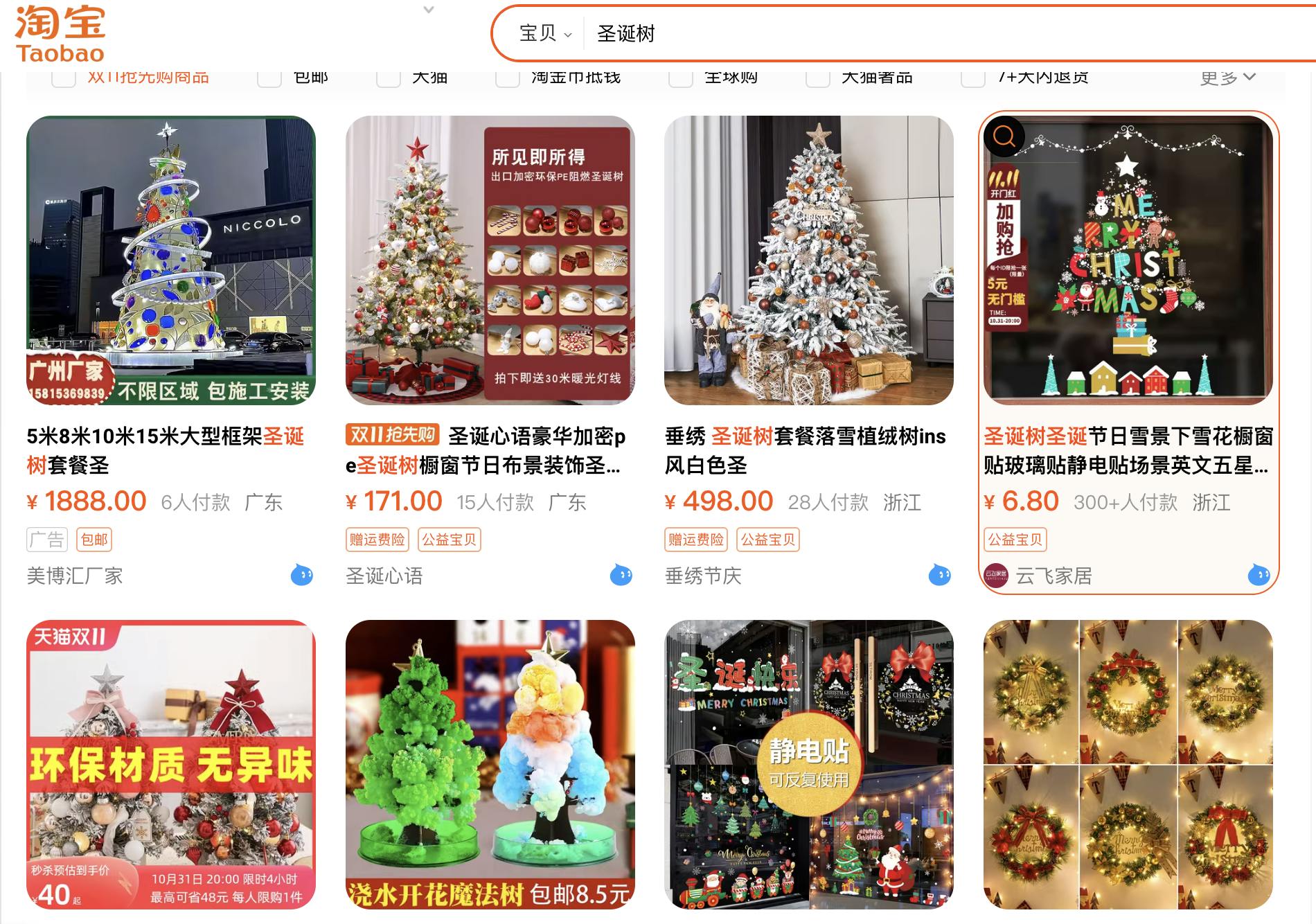Check the 包邮 filter checkbox
This screenshot has height=924, width=1316.
pos(269,78)
